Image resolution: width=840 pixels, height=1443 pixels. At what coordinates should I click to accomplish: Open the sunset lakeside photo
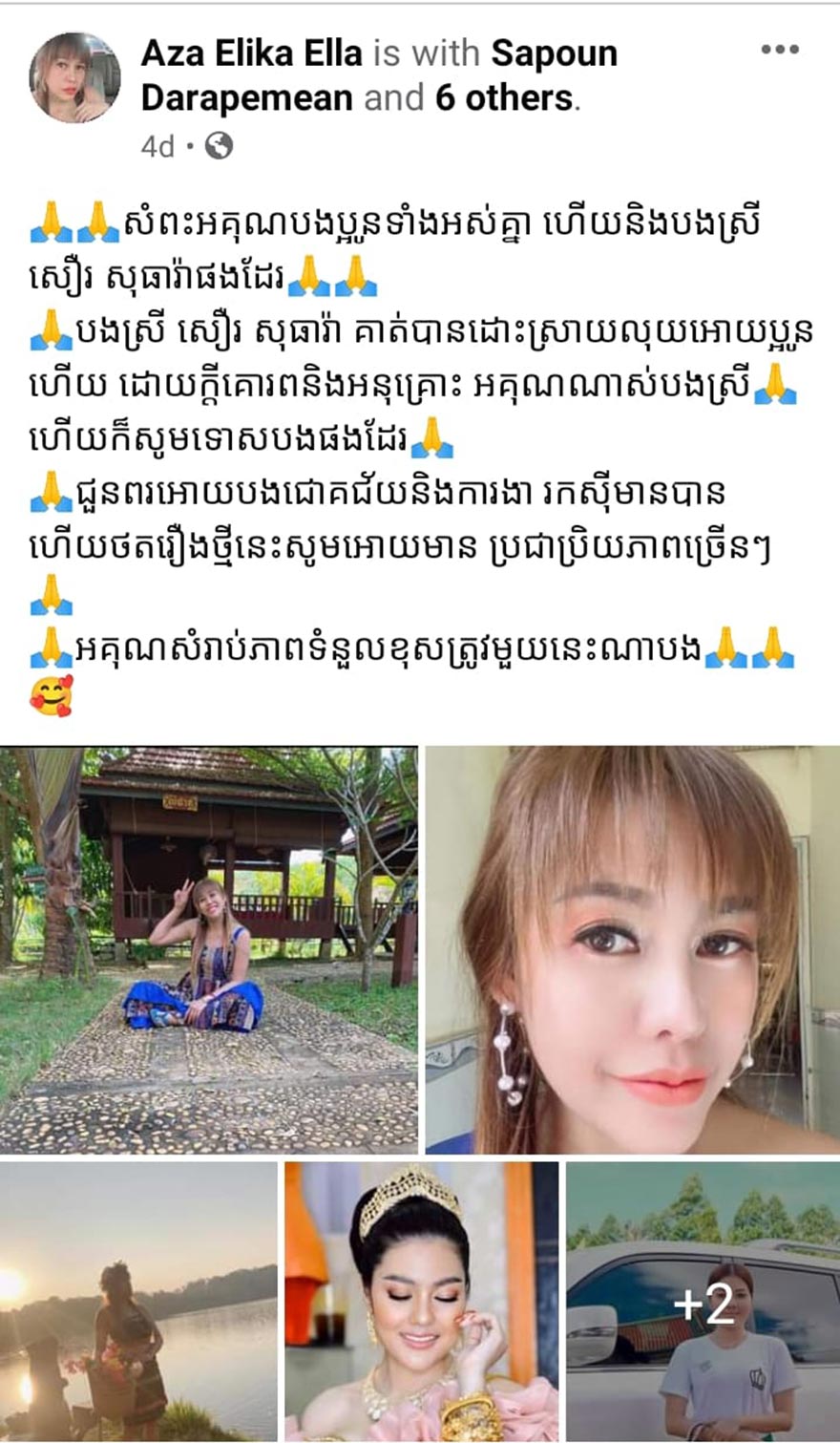pos(138,1301)
